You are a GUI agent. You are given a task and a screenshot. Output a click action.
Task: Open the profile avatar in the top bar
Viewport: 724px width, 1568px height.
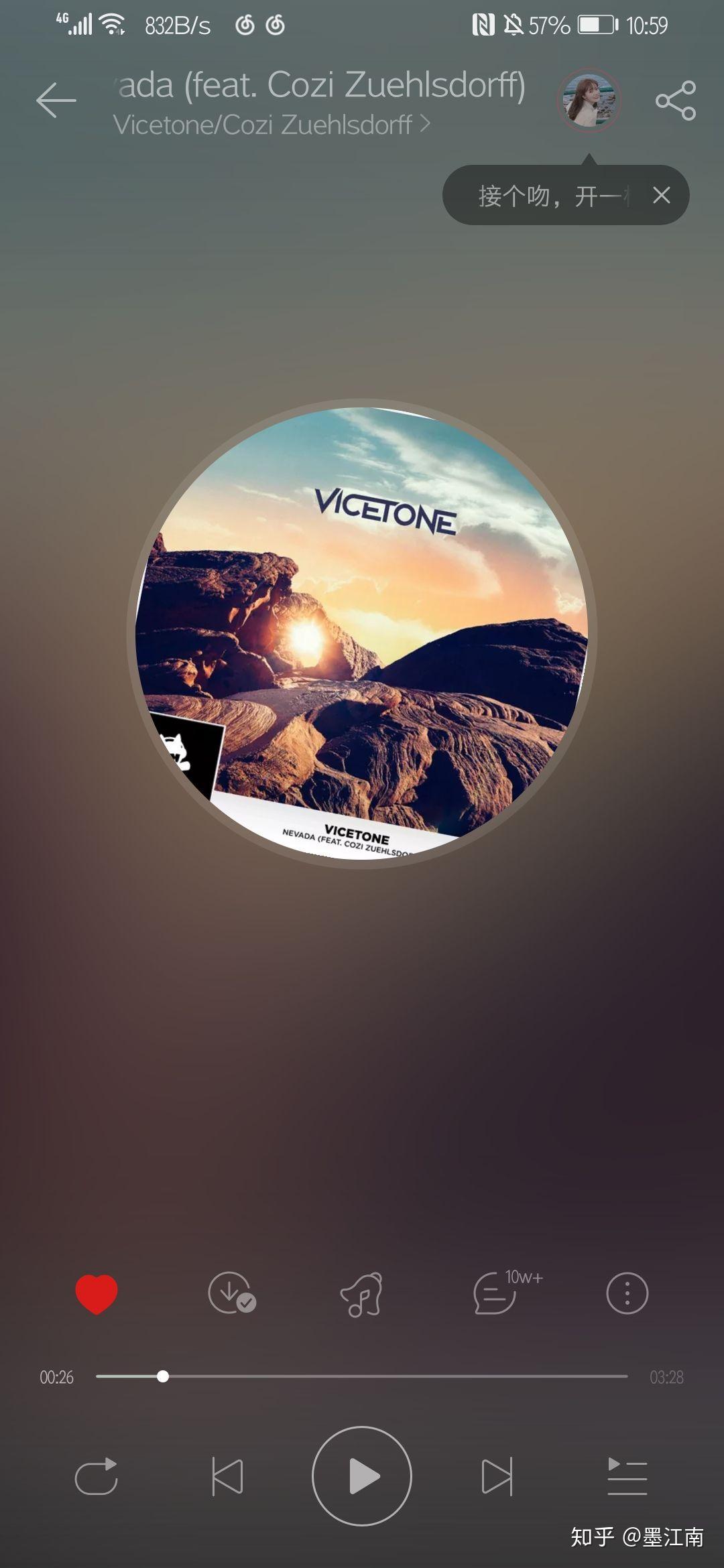pyautogui.click(x=589, y=100)
